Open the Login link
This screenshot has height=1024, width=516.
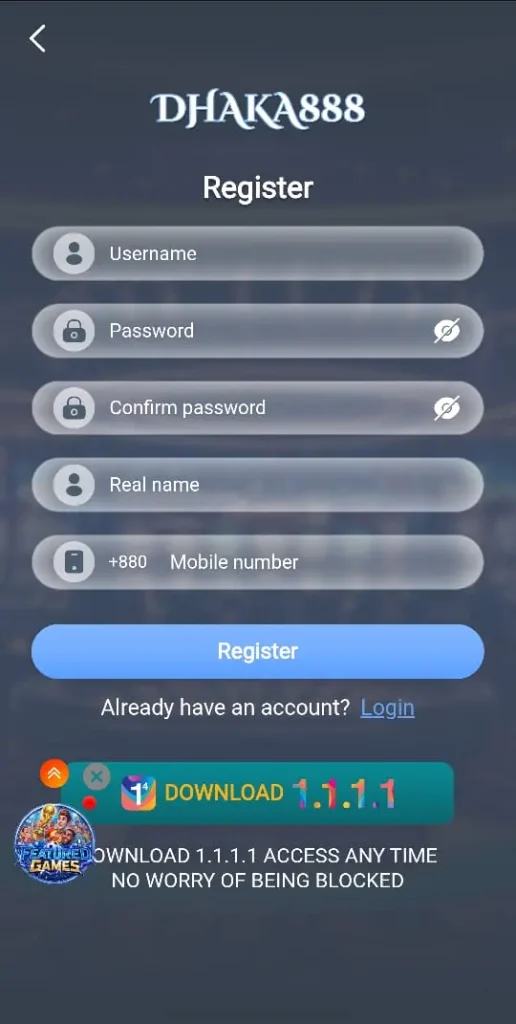point(387,708)
